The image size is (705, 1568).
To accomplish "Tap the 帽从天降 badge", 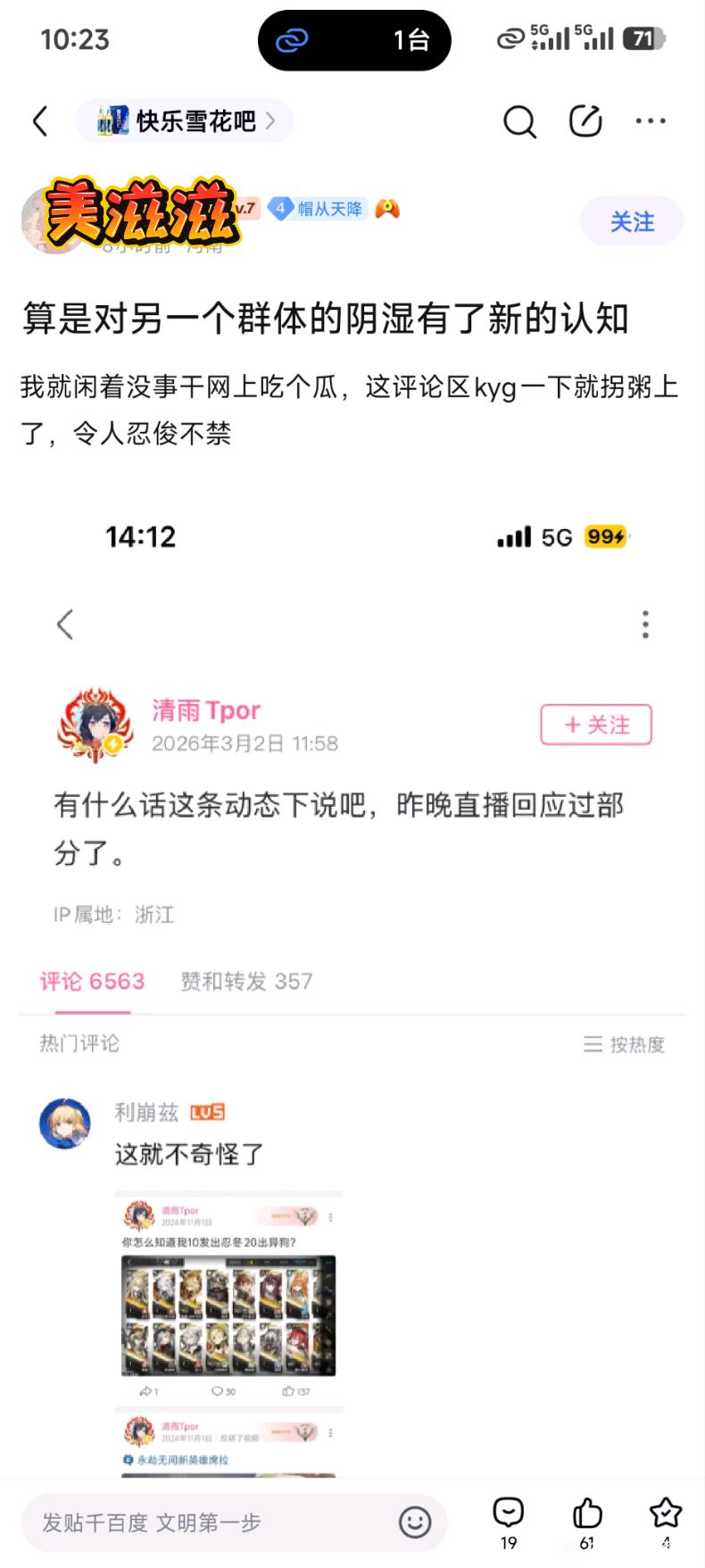I will pyautogui.click(x=319, y=209).
